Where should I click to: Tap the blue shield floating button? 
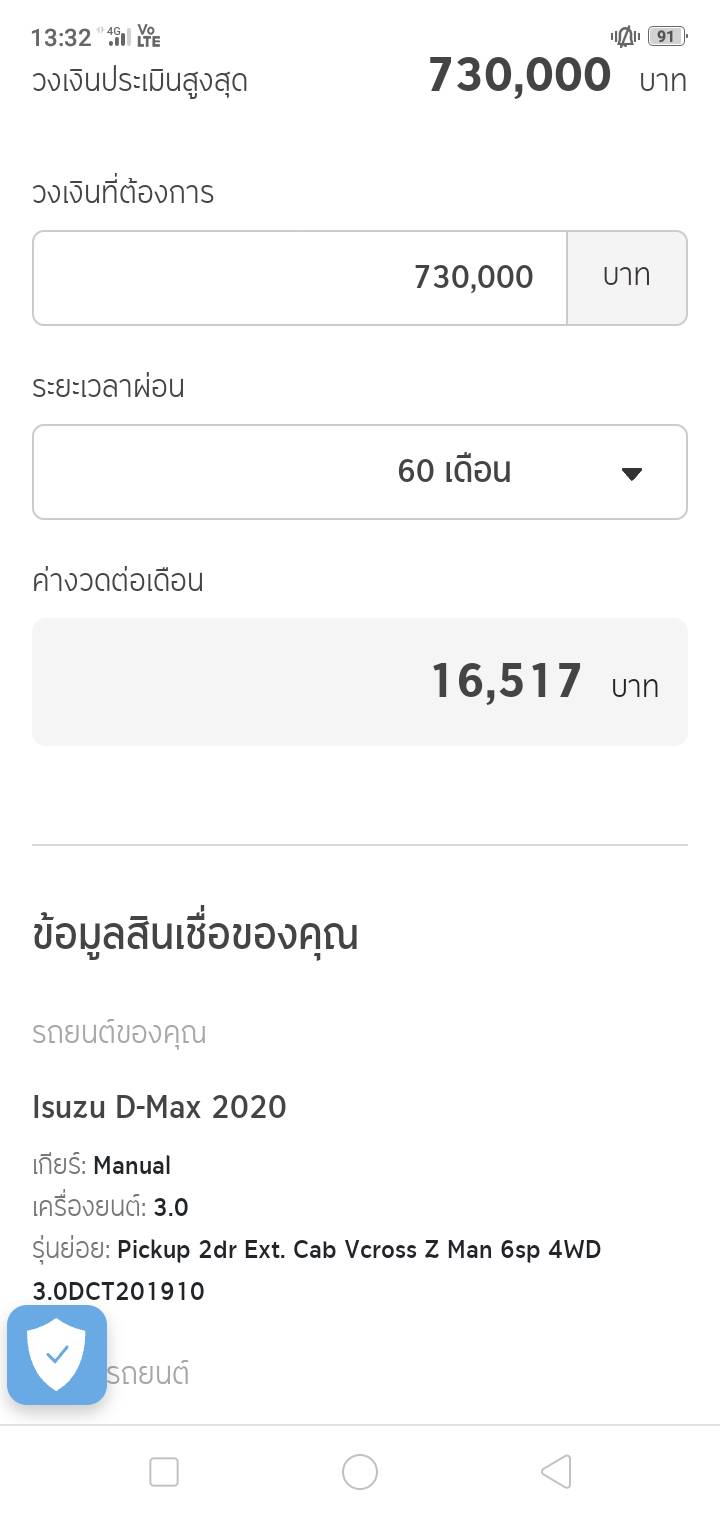[57, 1355]
